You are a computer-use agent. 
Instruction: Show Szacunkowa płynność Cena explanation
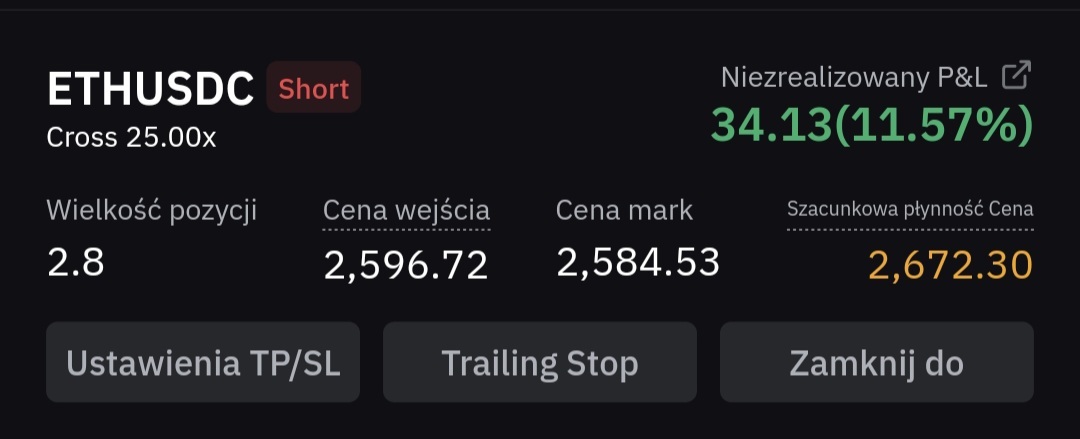pyautogui.click(x=909, y=210)
